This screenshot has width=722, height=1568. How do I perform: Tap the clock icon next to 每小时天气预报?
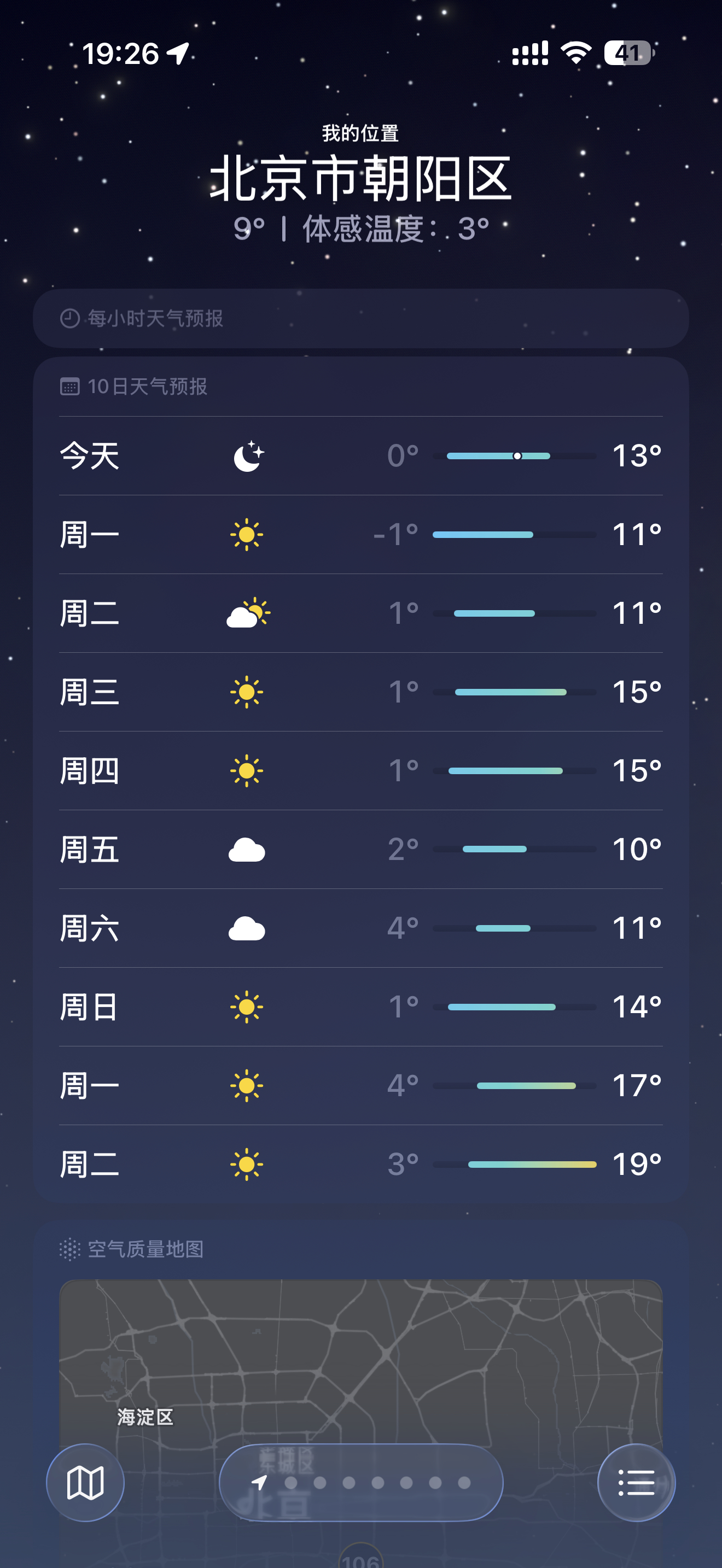click(69, 317)
